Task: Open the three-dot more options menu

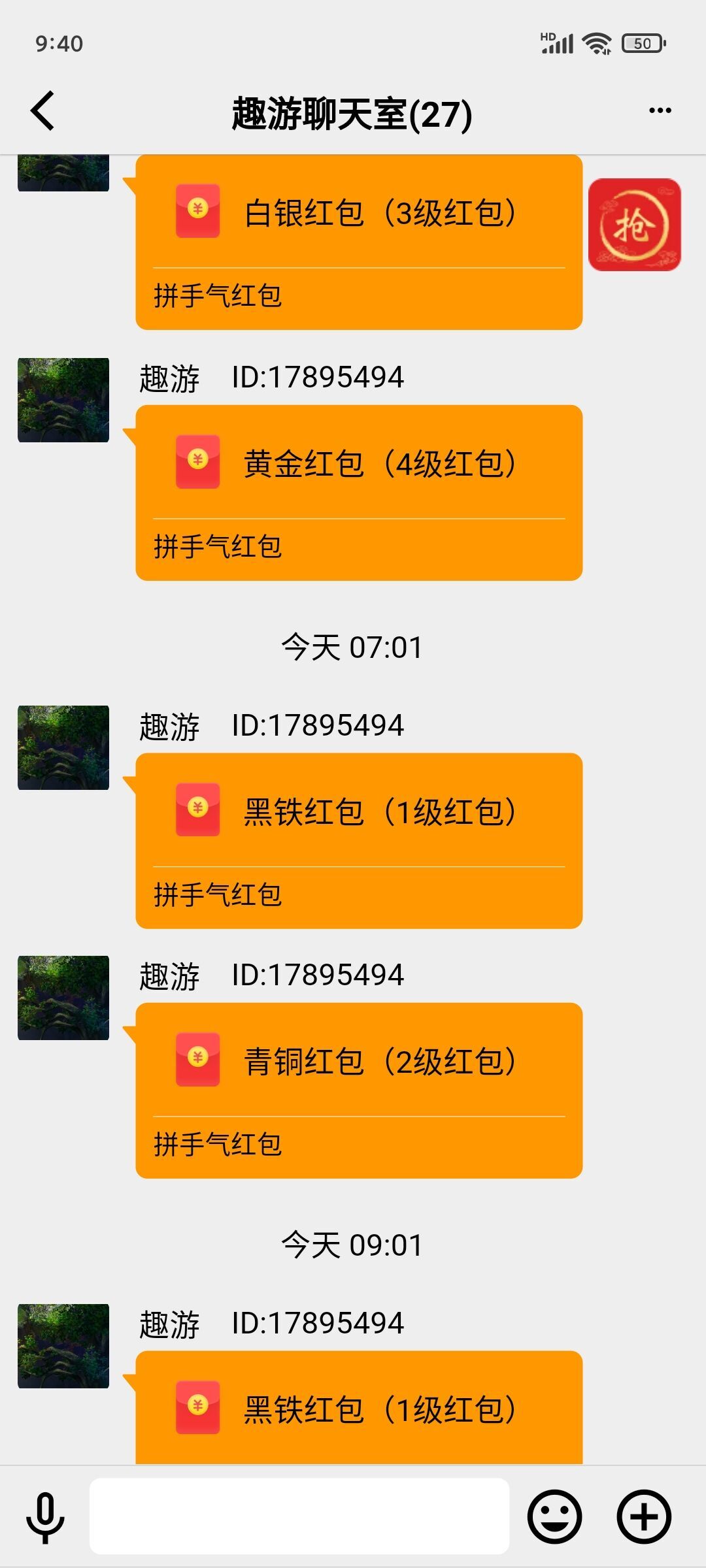Action: coord(660,111)
